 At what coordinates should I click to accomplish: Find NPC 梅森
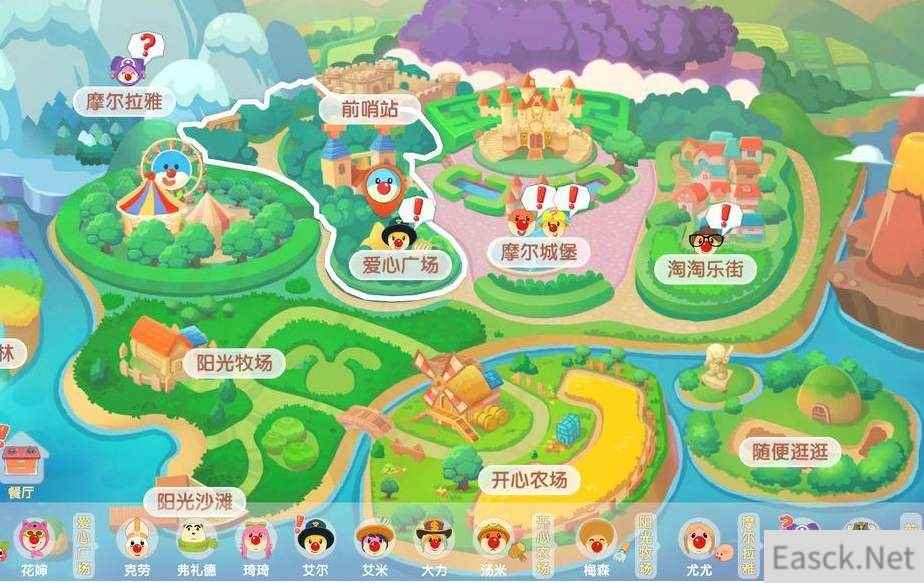595,545
